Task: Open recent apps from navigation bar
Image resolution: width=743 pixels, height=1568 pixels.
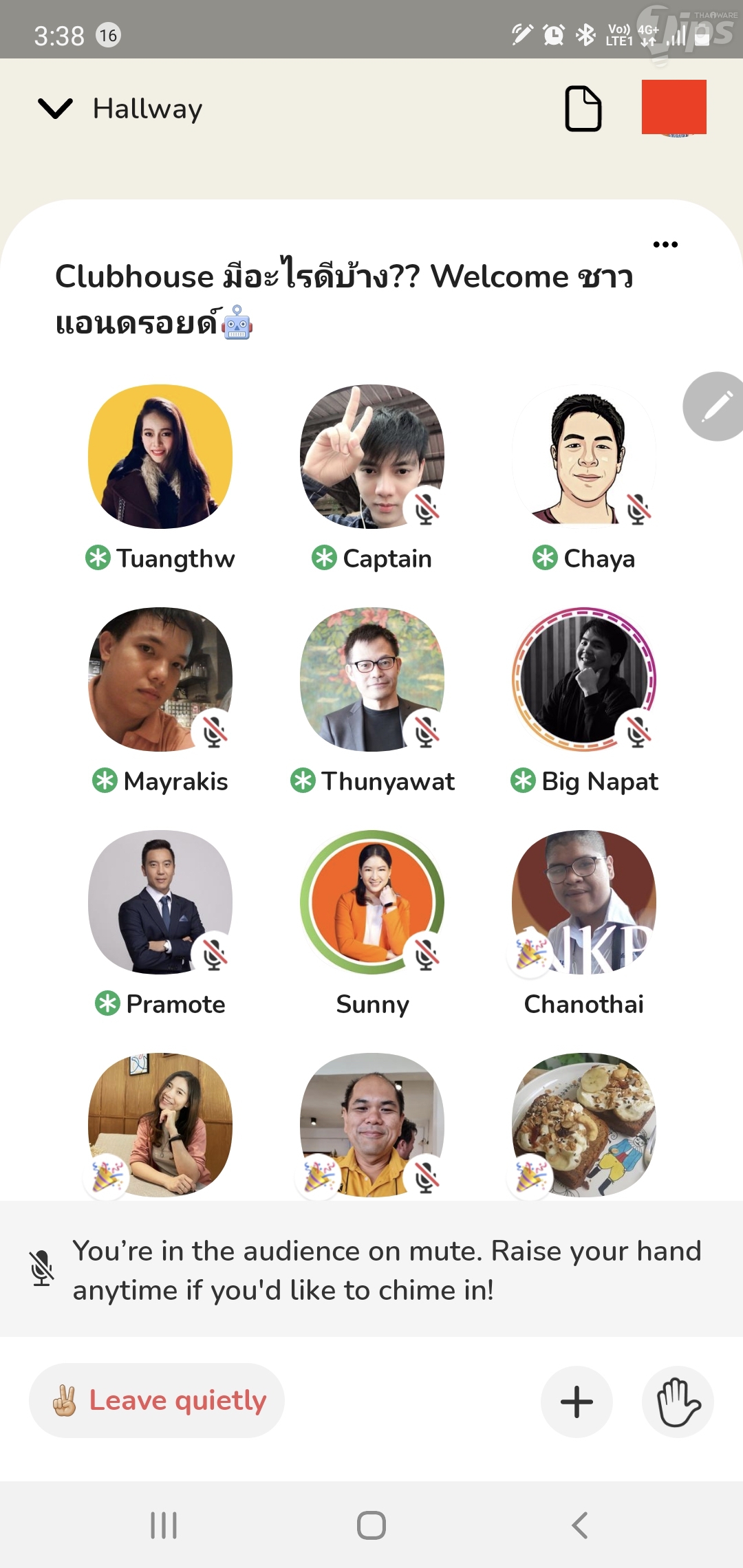Action: click(x=164, y=1525)
